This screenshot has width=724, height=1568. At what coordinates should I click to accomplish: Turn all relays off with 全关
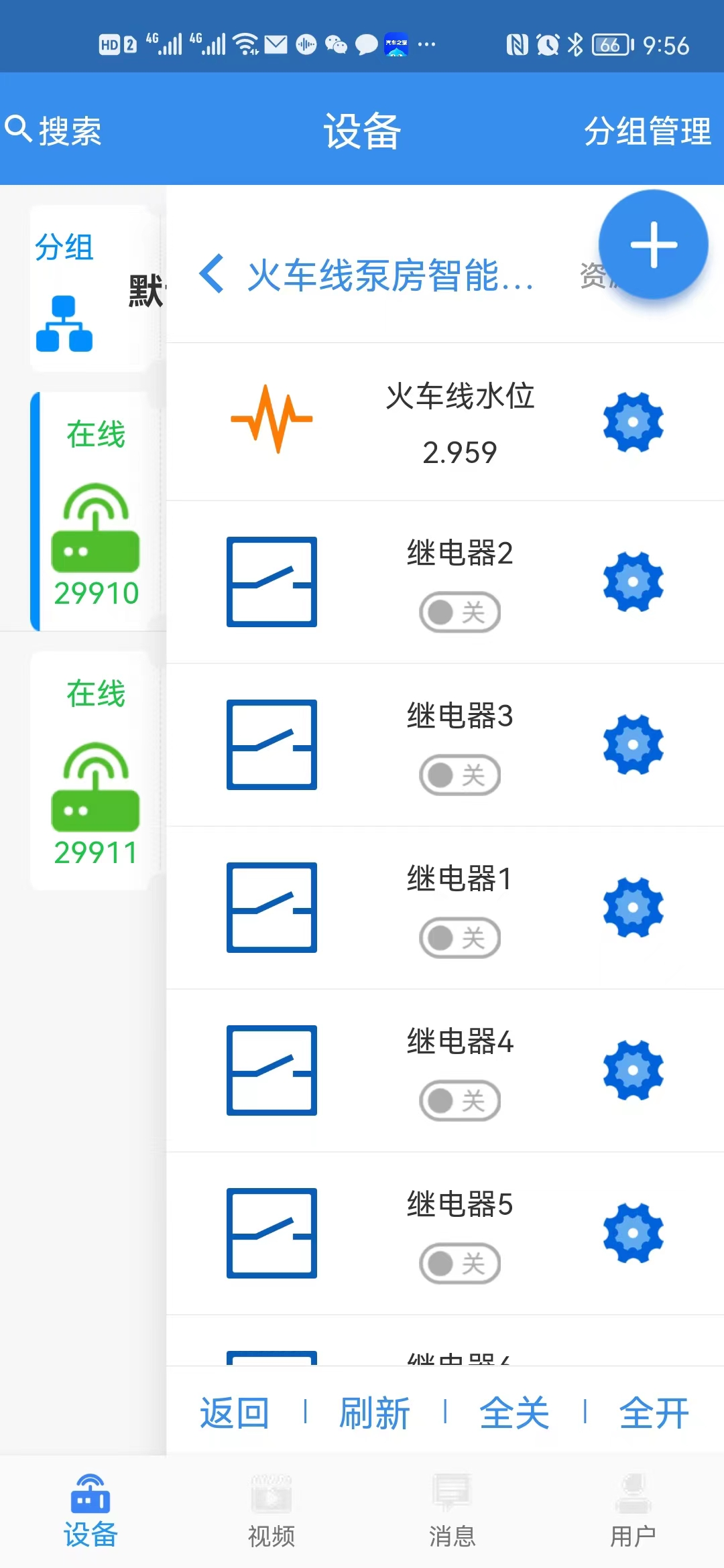514,1413
